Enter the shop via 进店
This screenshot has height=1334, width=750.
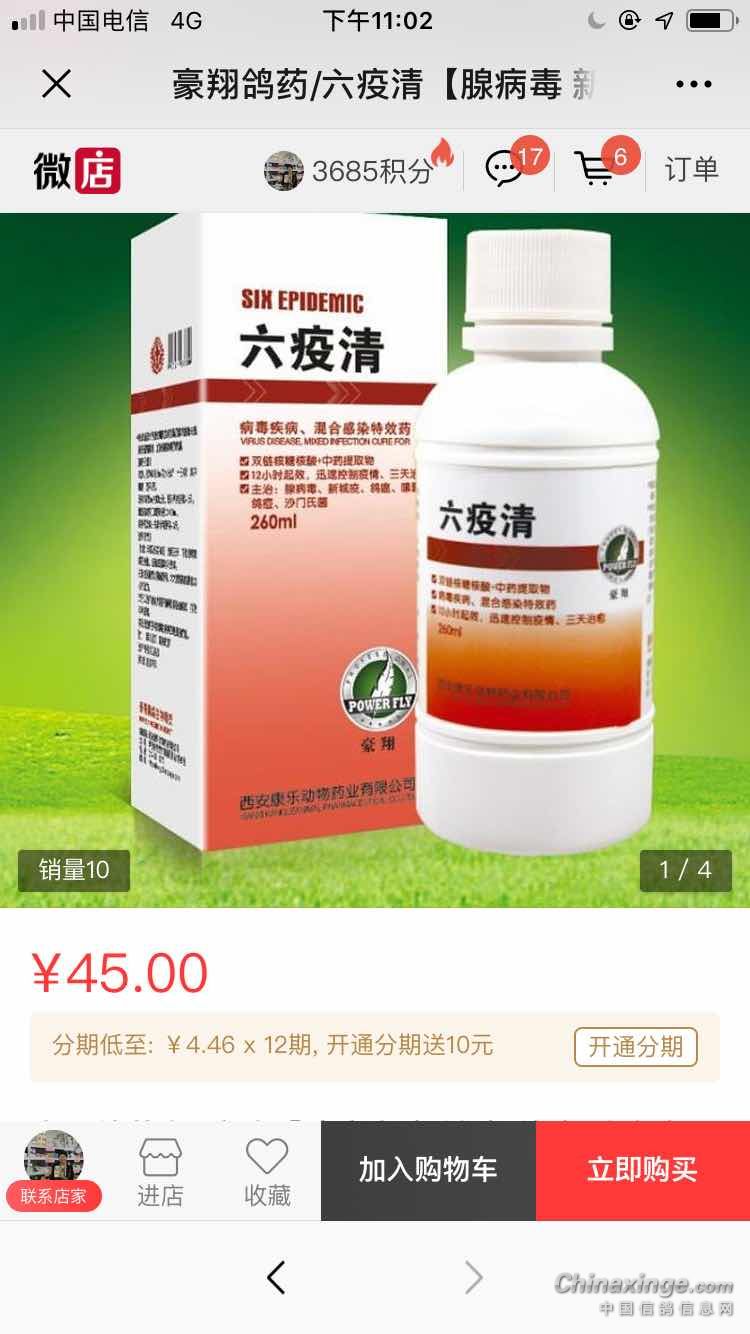point(160,1171)
